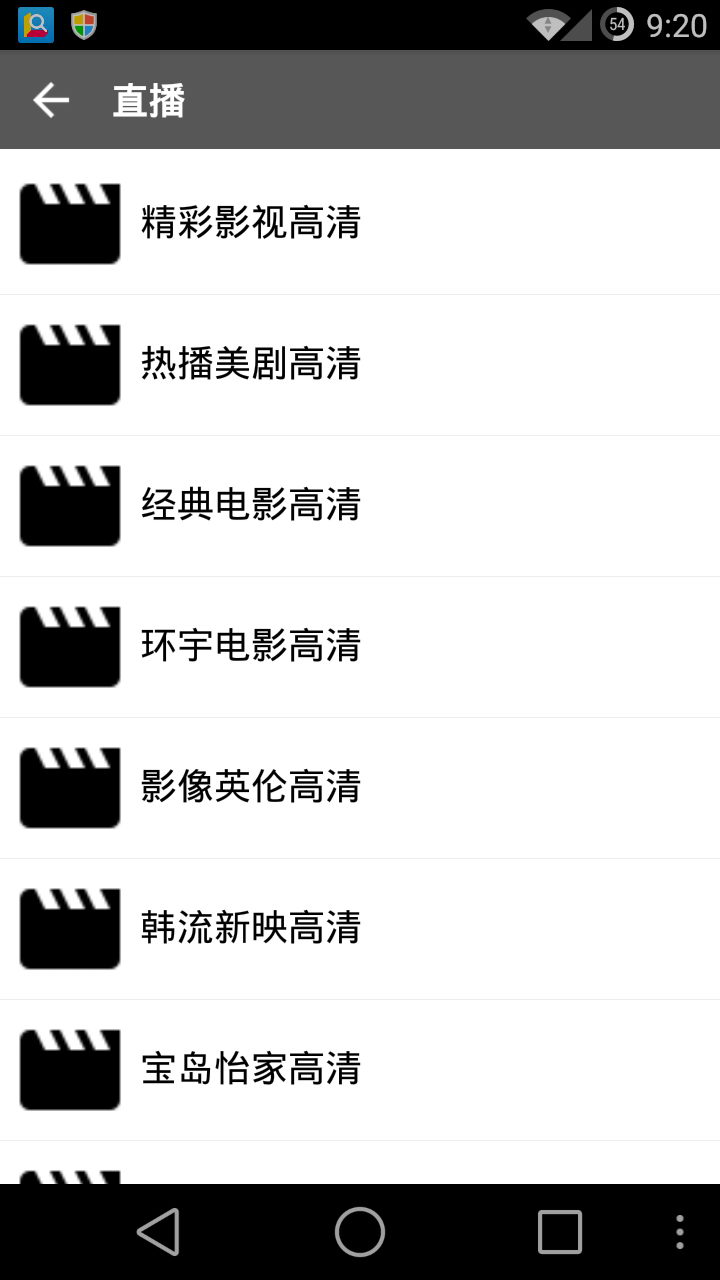
Task: Tap the navigation back triangle button
Action: pyautogui.click(x=160, y=1231)
